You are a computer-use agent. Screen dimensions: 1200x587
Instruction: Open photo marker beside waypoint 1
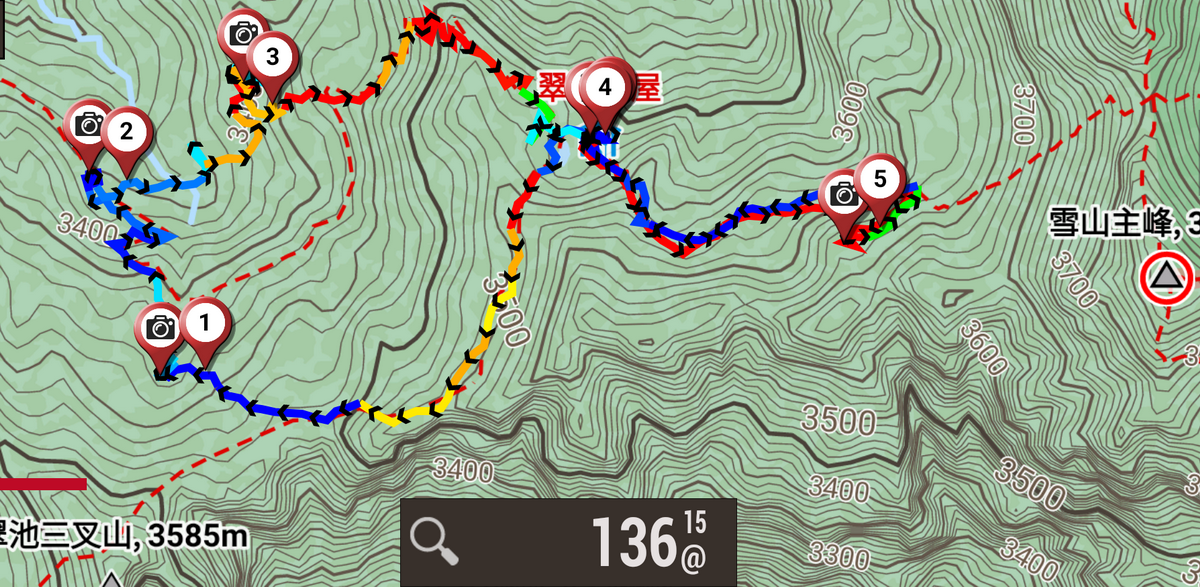(x=162, y=327)
